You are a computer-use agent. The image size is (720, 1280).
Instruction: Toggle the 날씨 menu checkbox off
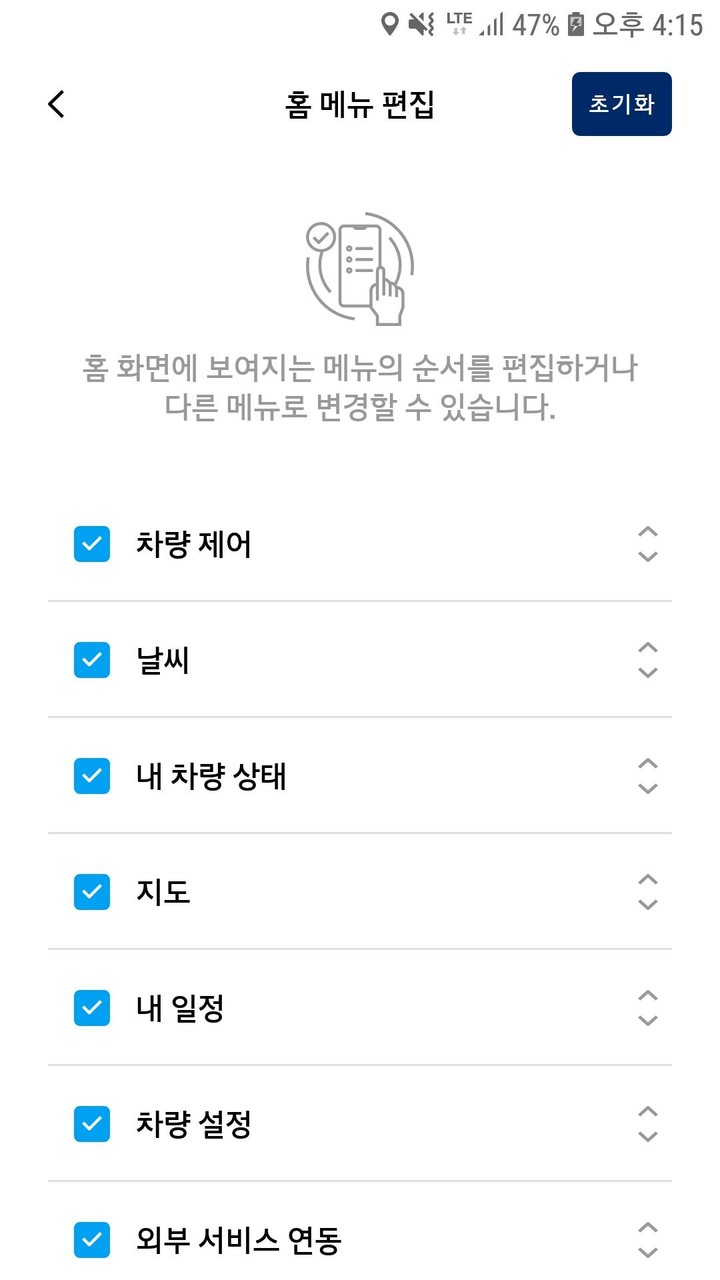[x=92, y=660]
